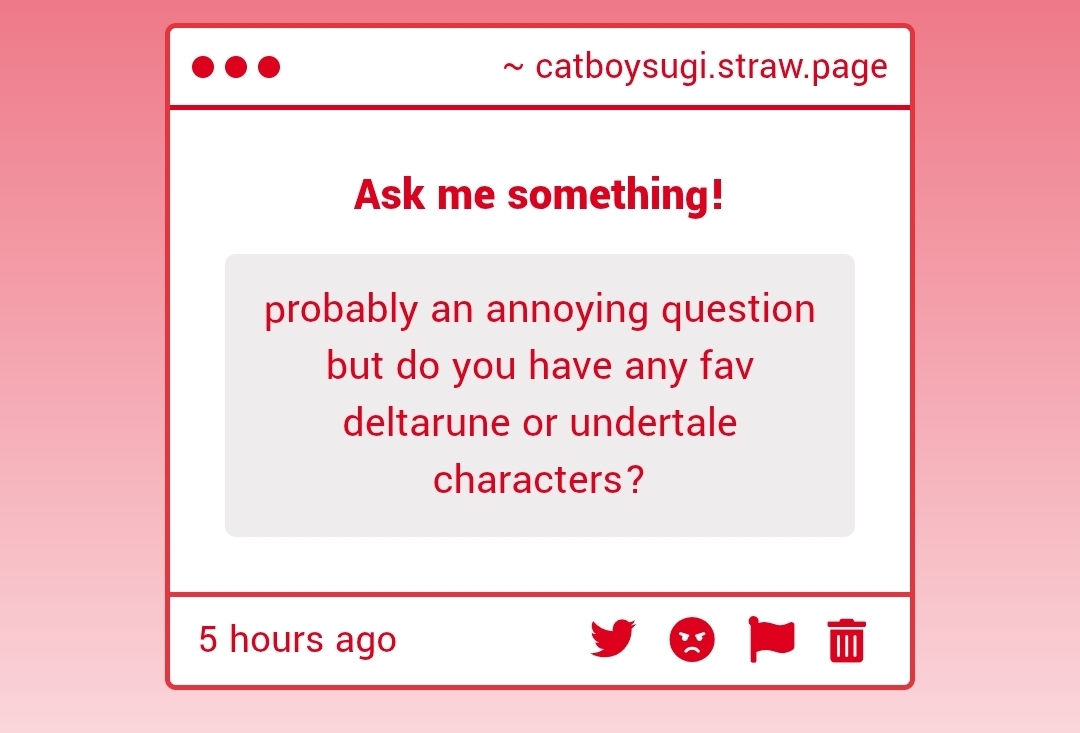Screen dimensions: 1080x733
Task: Report this question with the flag icon
Action: click(x=771, y=639)
